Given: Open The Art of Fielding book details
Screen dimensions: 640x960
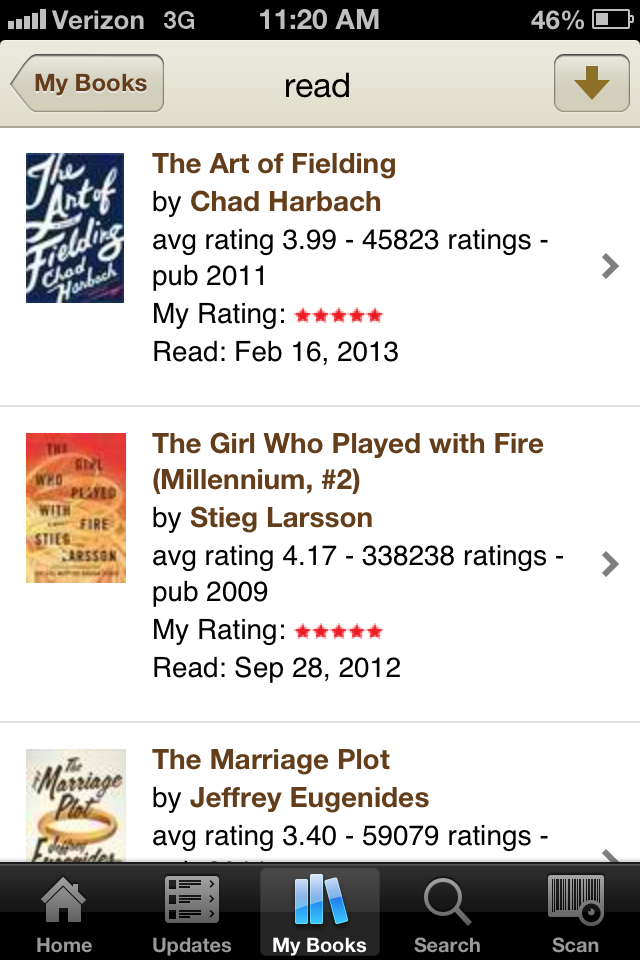Looking at the screenshot, I should 274,164.
